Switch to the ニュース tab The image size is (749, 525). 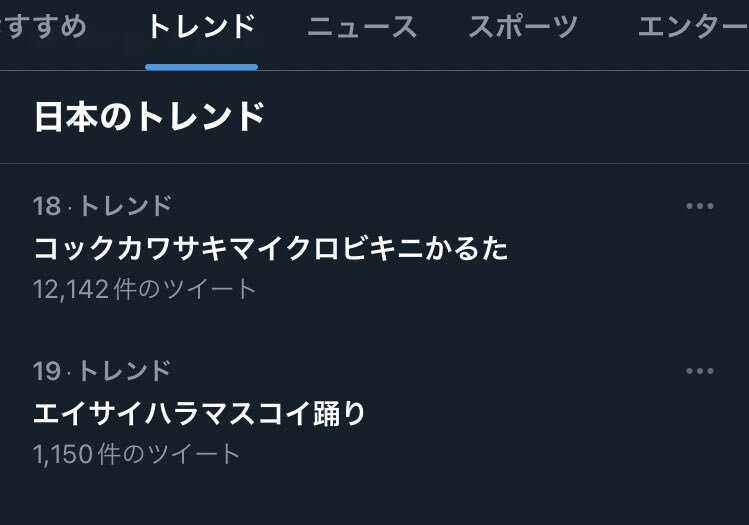click(x=362, y=27)
